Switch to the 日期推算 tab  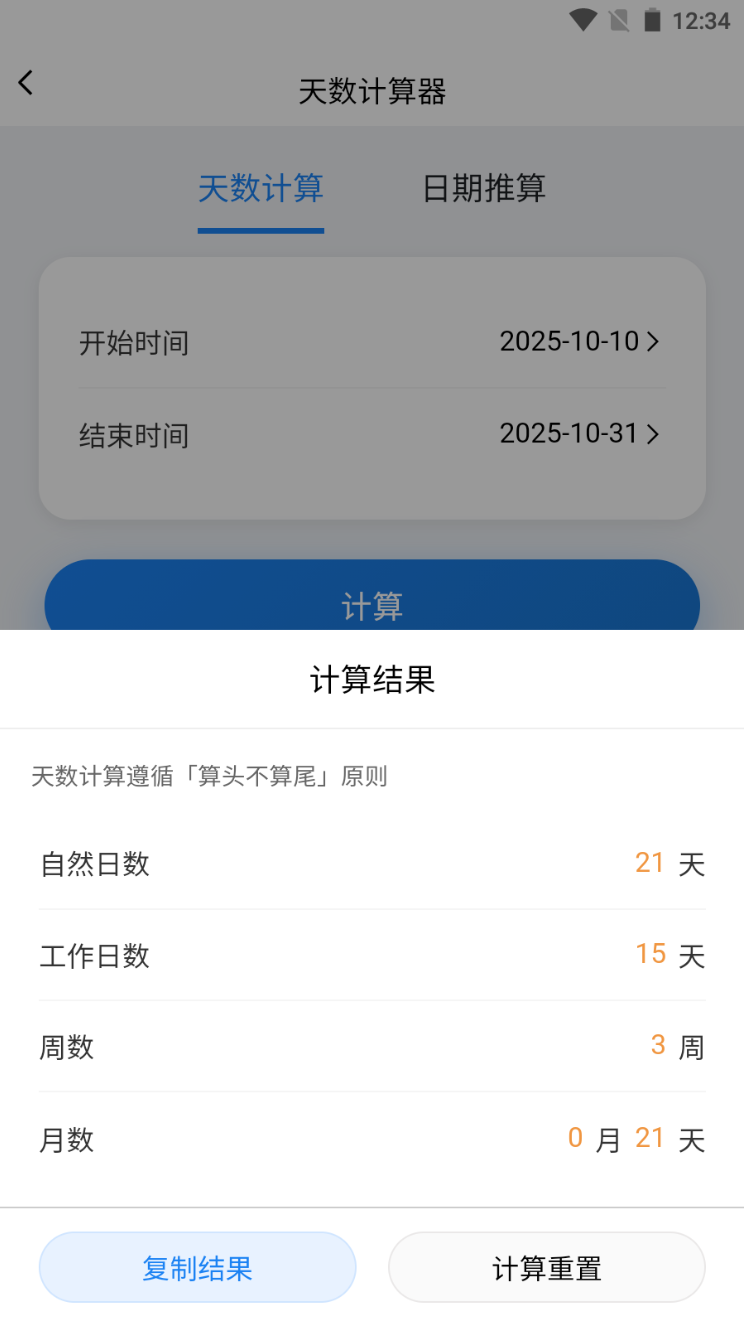(x=483, y=189)
